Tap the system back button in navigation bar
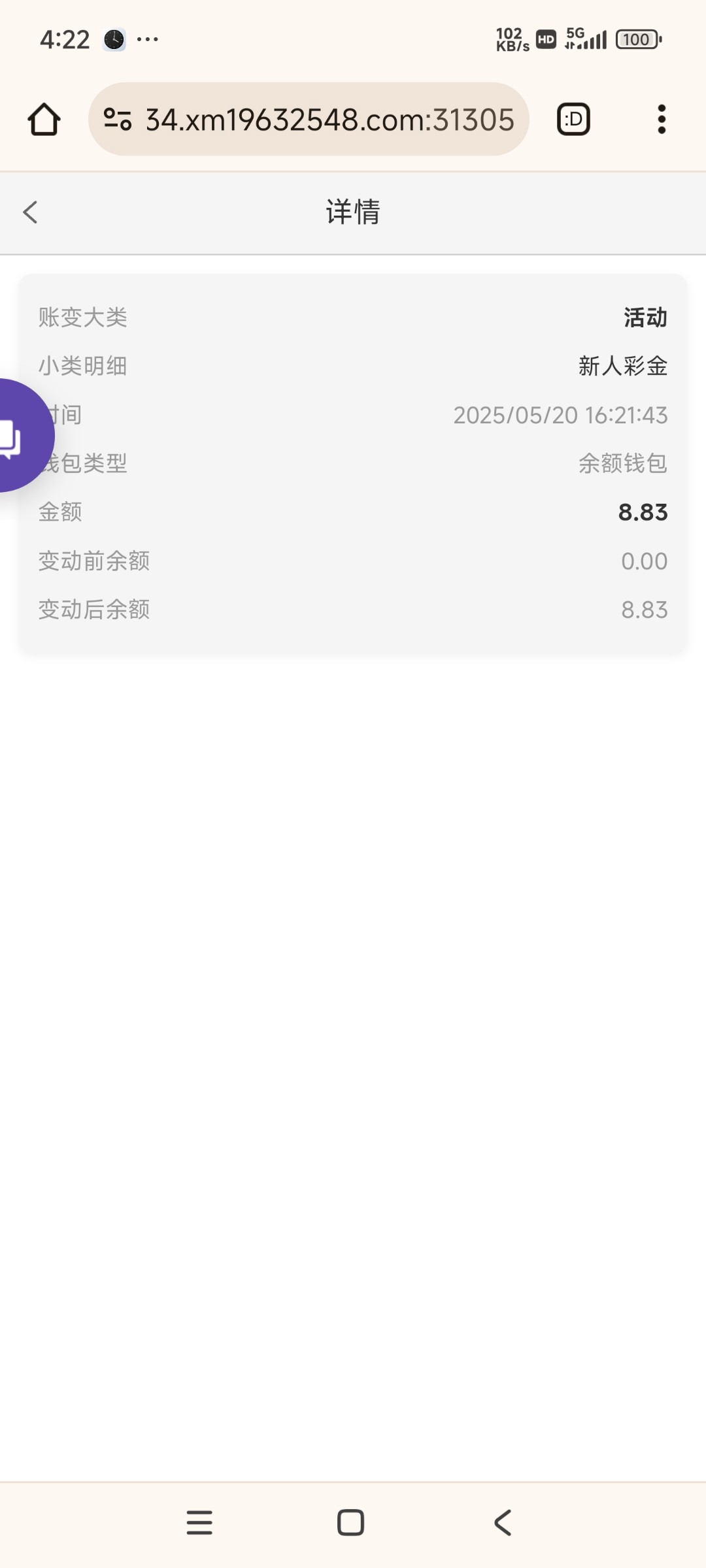Screen dimensions: 706x1568 [503, 1522]
